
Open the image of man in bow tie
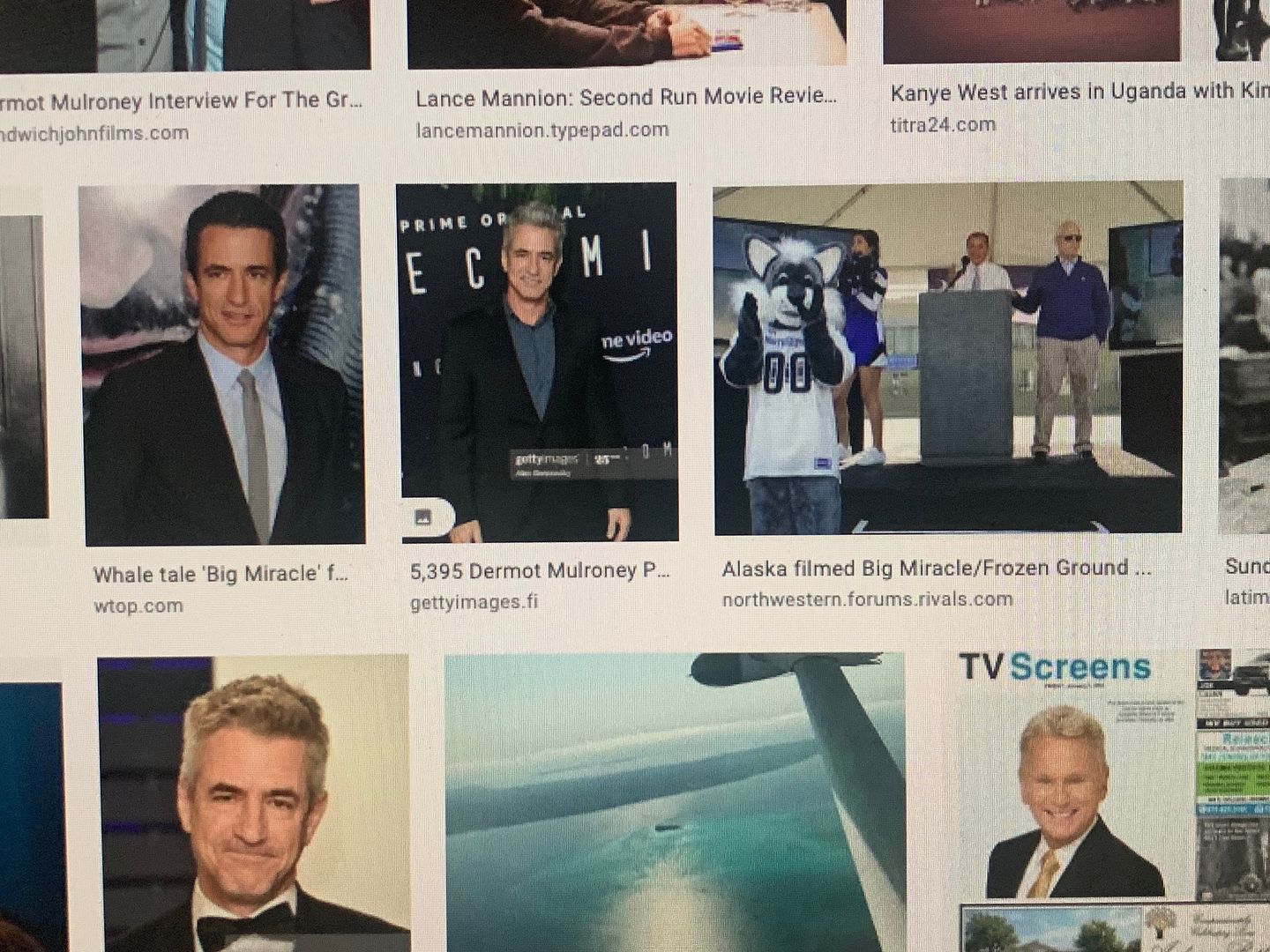pos(252,802)
